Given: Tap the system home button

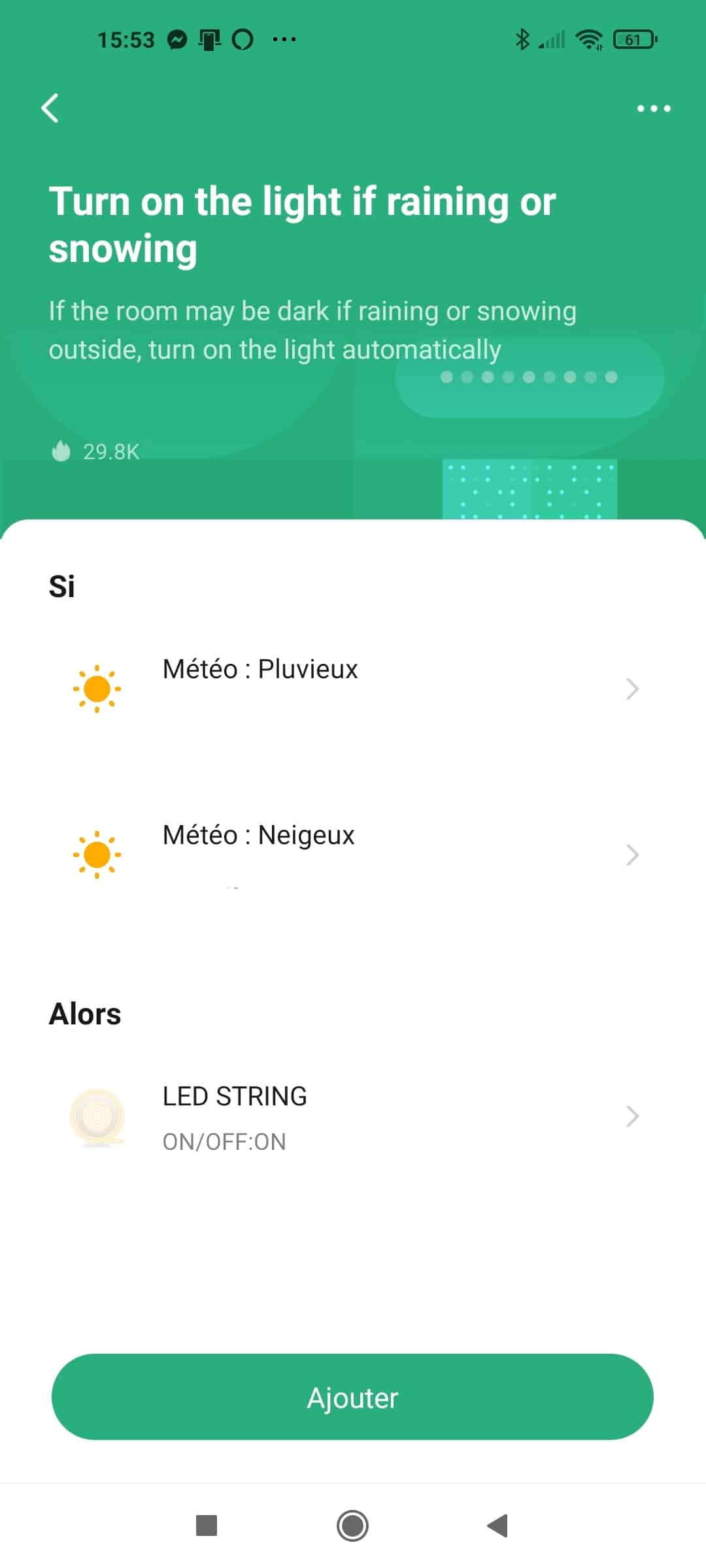Looking at the screenshot, I should coord(352,1526).
